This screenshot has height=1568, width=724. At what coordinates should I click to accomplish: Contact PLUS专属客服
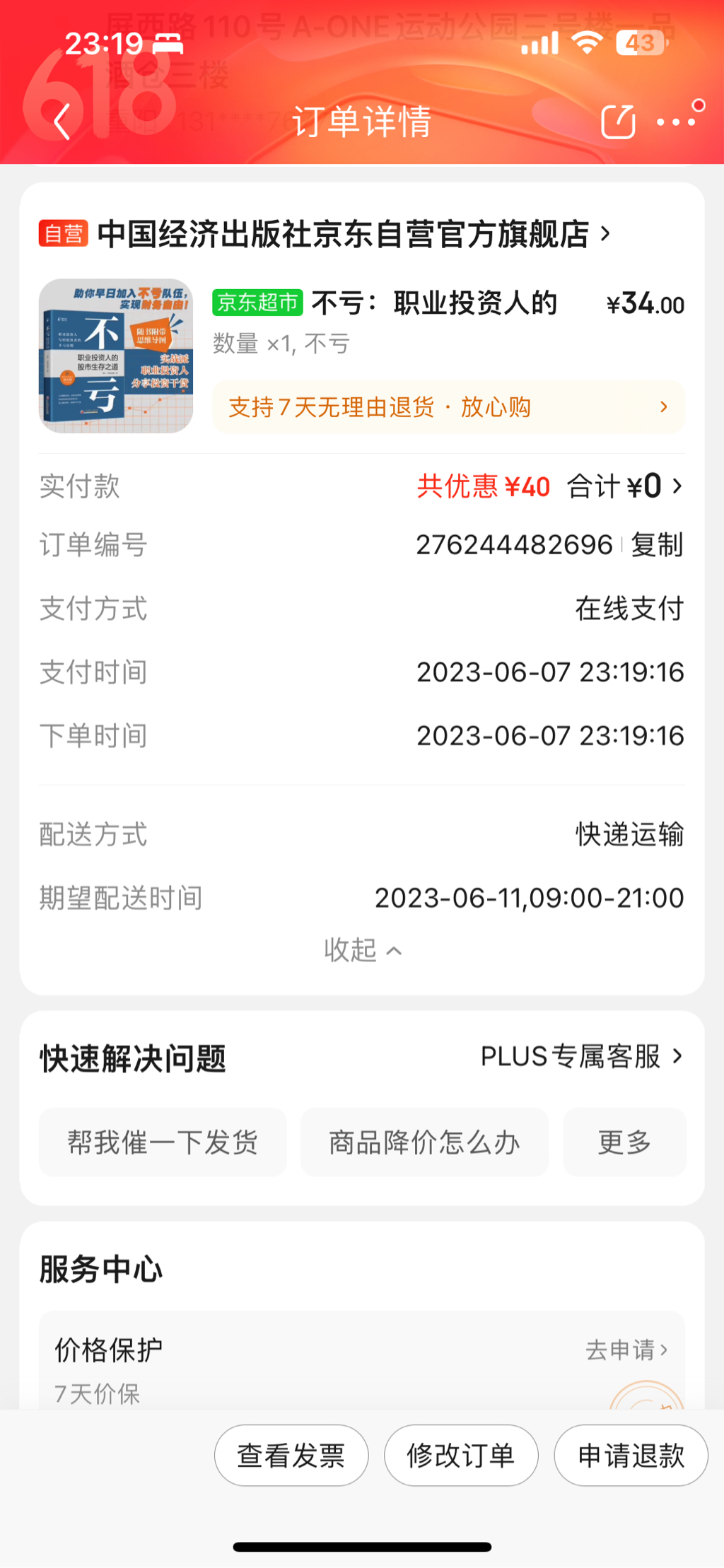pos(581,1057)
